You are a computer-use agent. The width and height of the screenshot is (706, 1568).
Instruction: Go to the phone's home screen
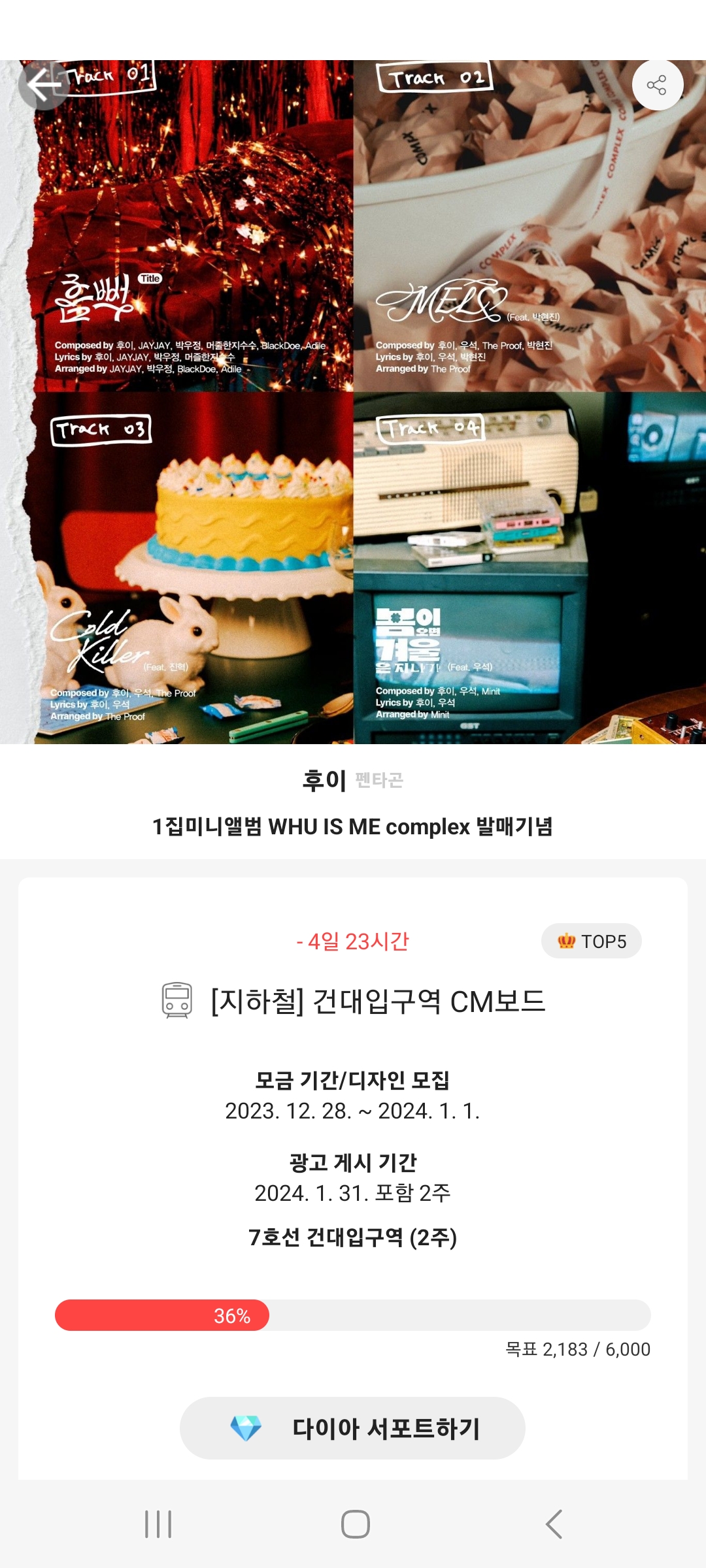click(x=355, y=1524)
